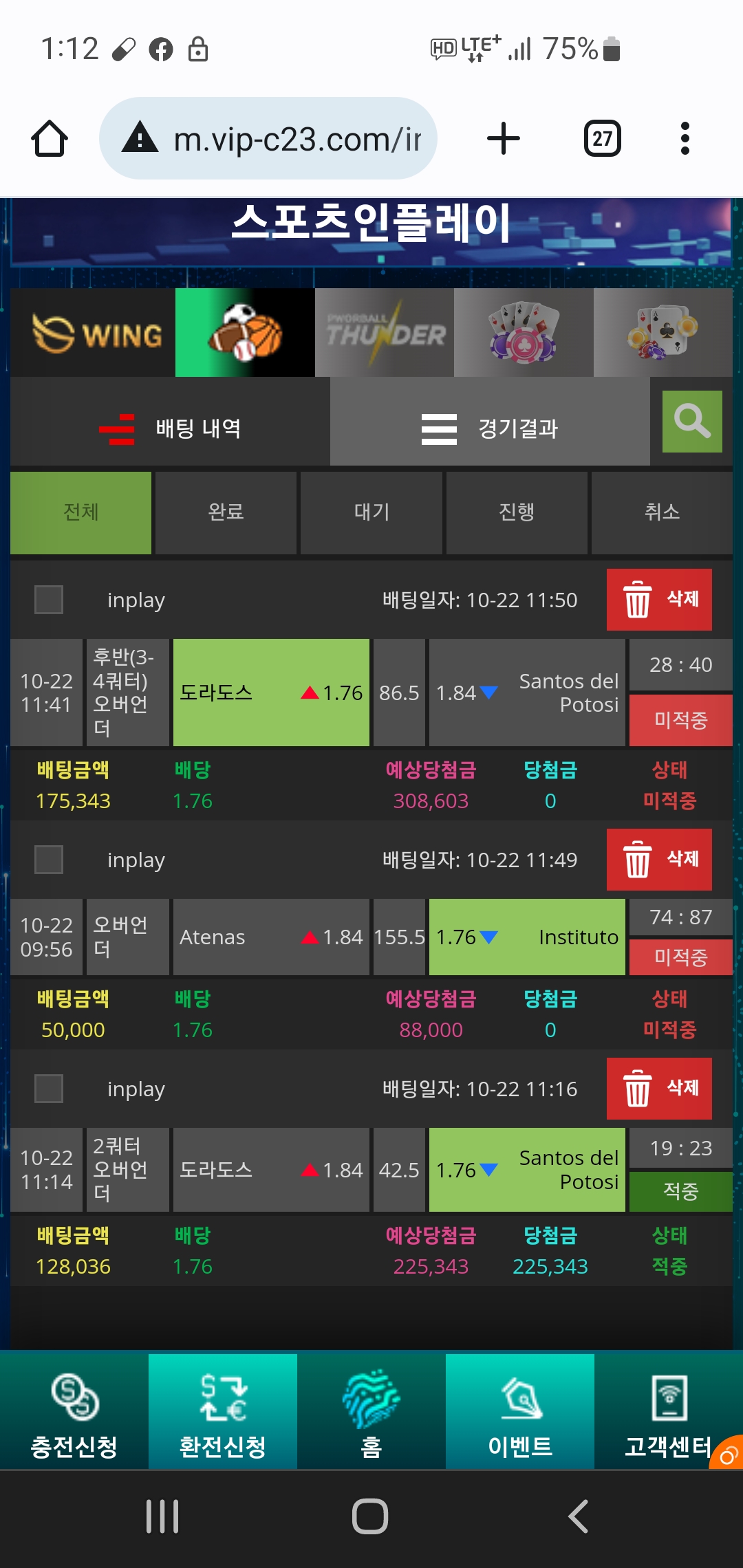This screenshot has height=1568, width=743.
Task: Open a new browser tab with plus
Action: coord(503,138)
